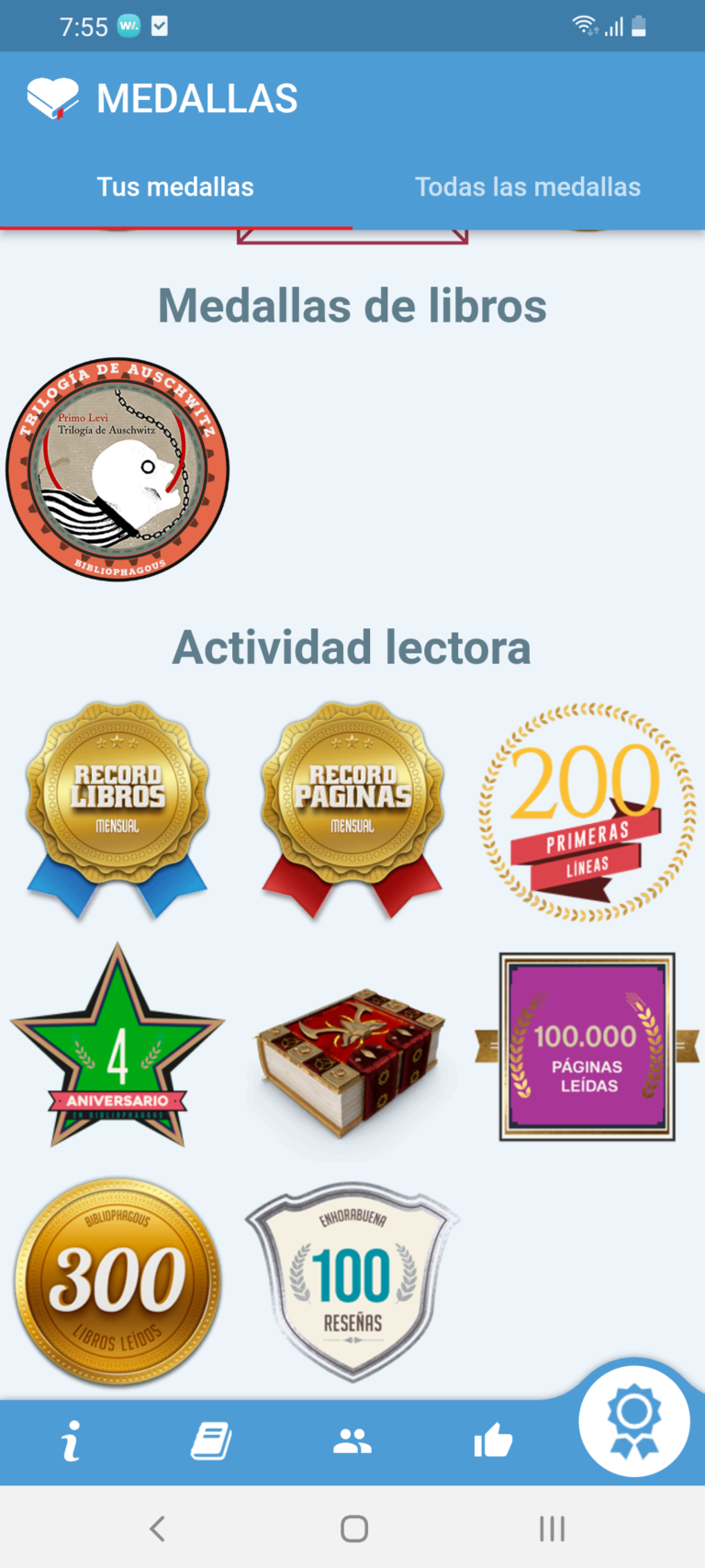Open the 200 Primeras Líneas medal
This screenshot has height=1568, width=705.
(587, 812)
